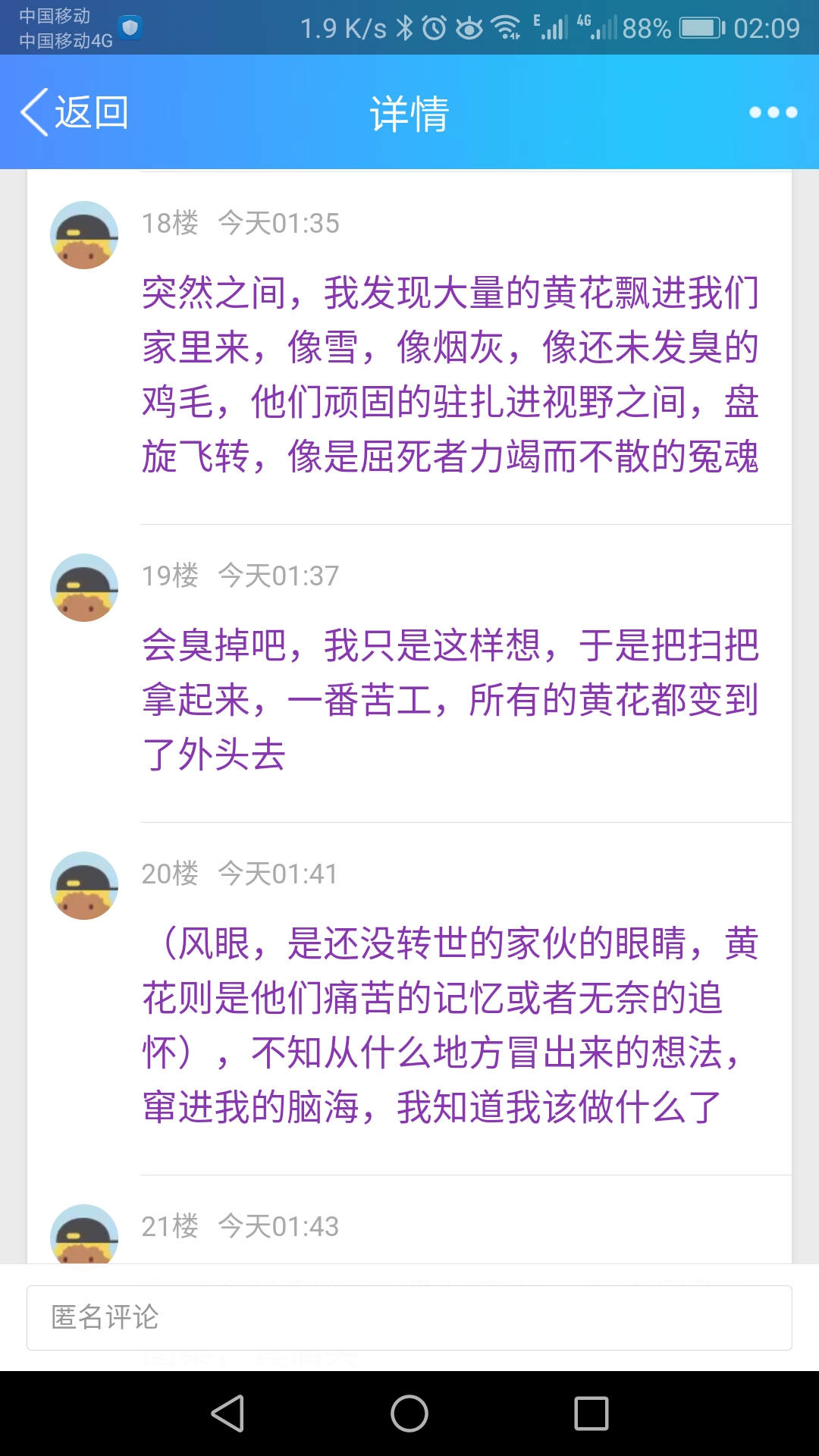The image size is (819, 1456).
Task: Tap the avatar of the 18楼 commenter
Action: pyautogui.click(x=84, y=235)
